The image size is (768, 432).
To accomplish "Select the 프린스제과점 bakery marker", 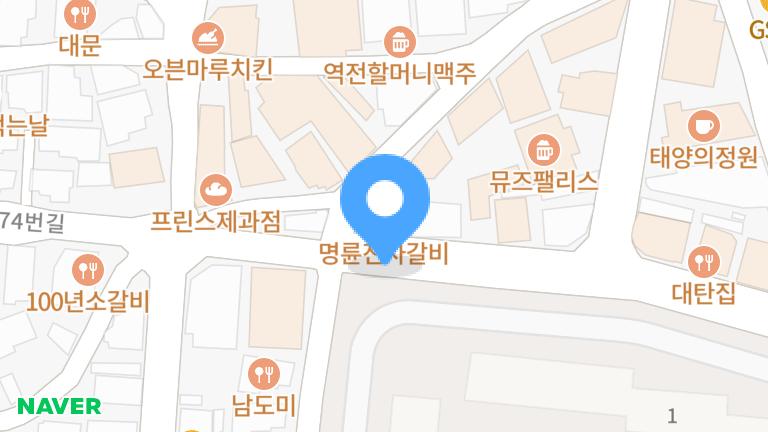I will pos(216,189).
